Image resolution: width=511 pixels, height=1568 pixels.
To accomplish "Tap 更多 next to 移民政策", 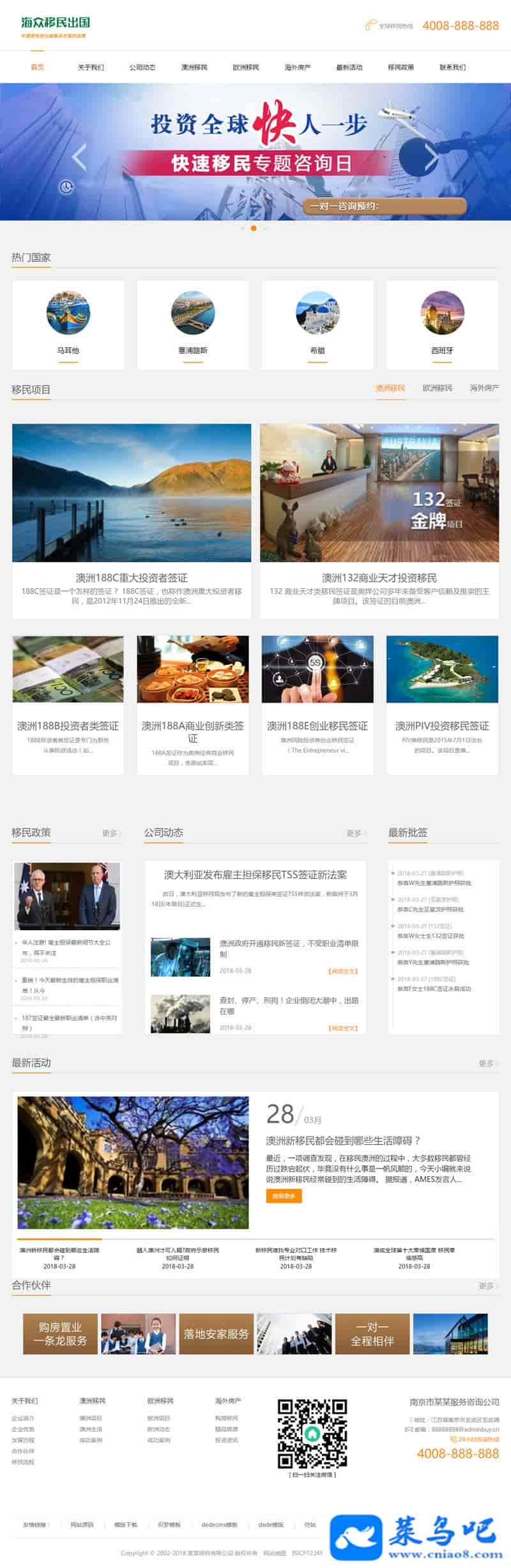I will [111, 834].
